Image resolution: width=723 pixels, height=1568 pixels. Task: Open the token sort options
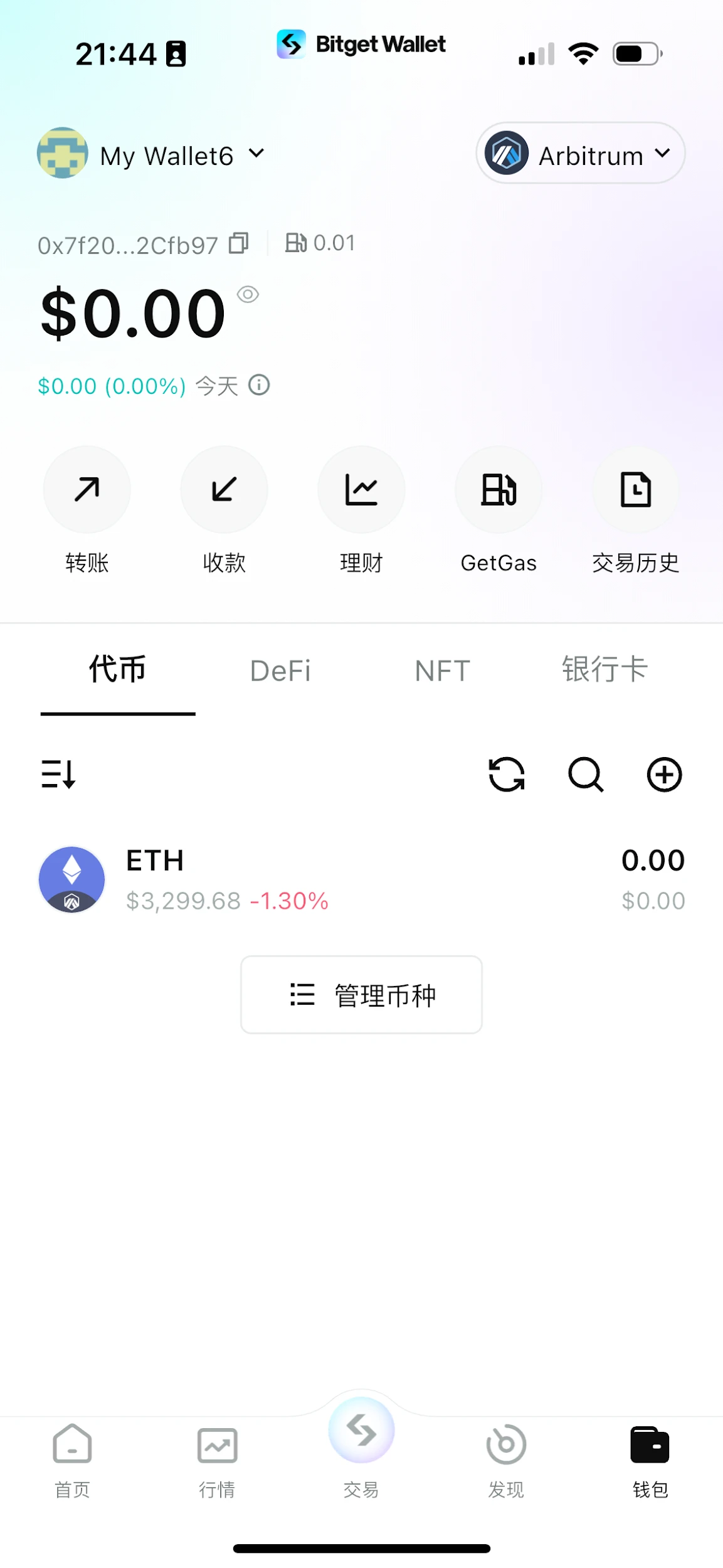(58, 774)
